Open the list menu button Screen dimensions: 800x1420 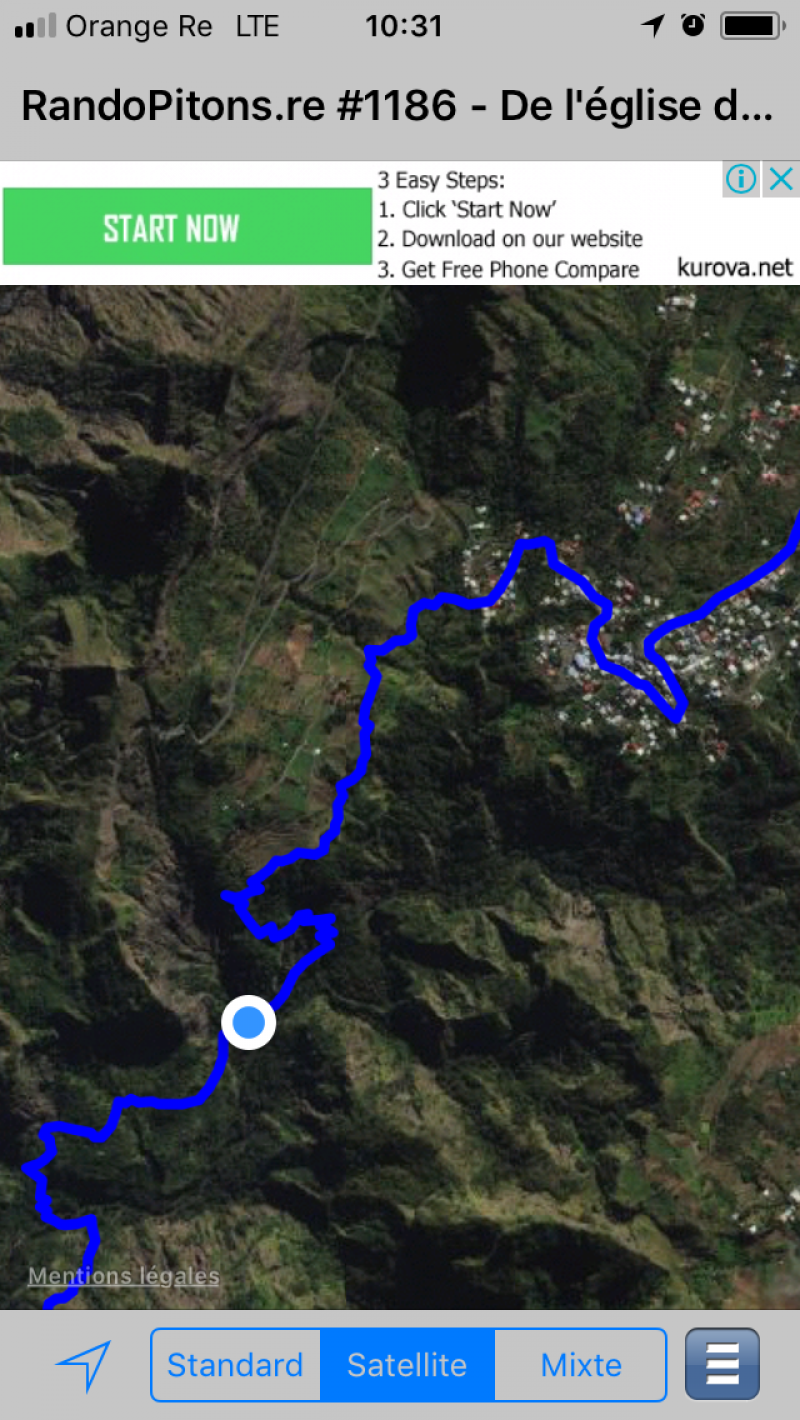[x=722, y=1364]
